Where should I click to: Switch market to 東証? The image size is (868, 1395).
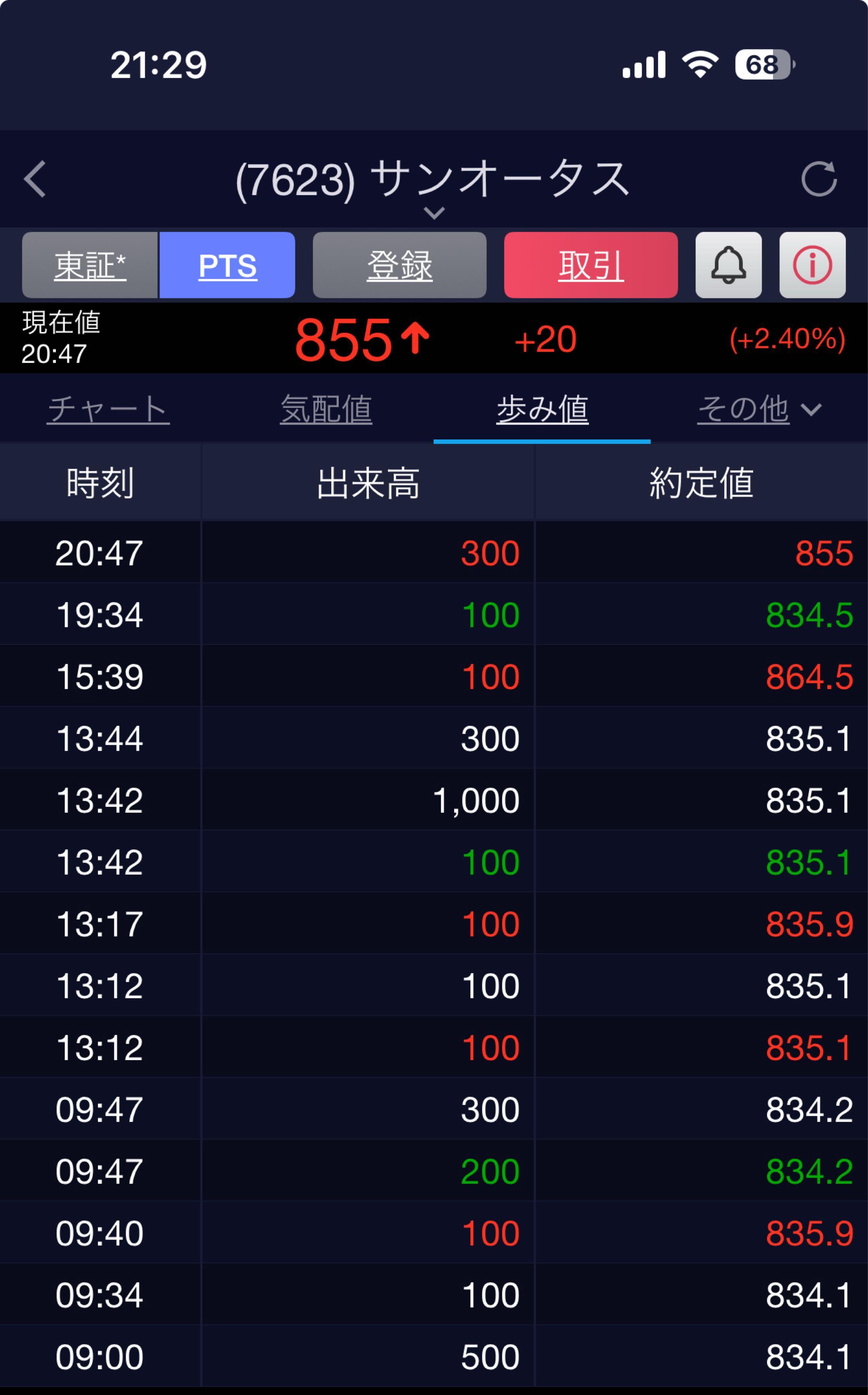[x=90, y=265]
